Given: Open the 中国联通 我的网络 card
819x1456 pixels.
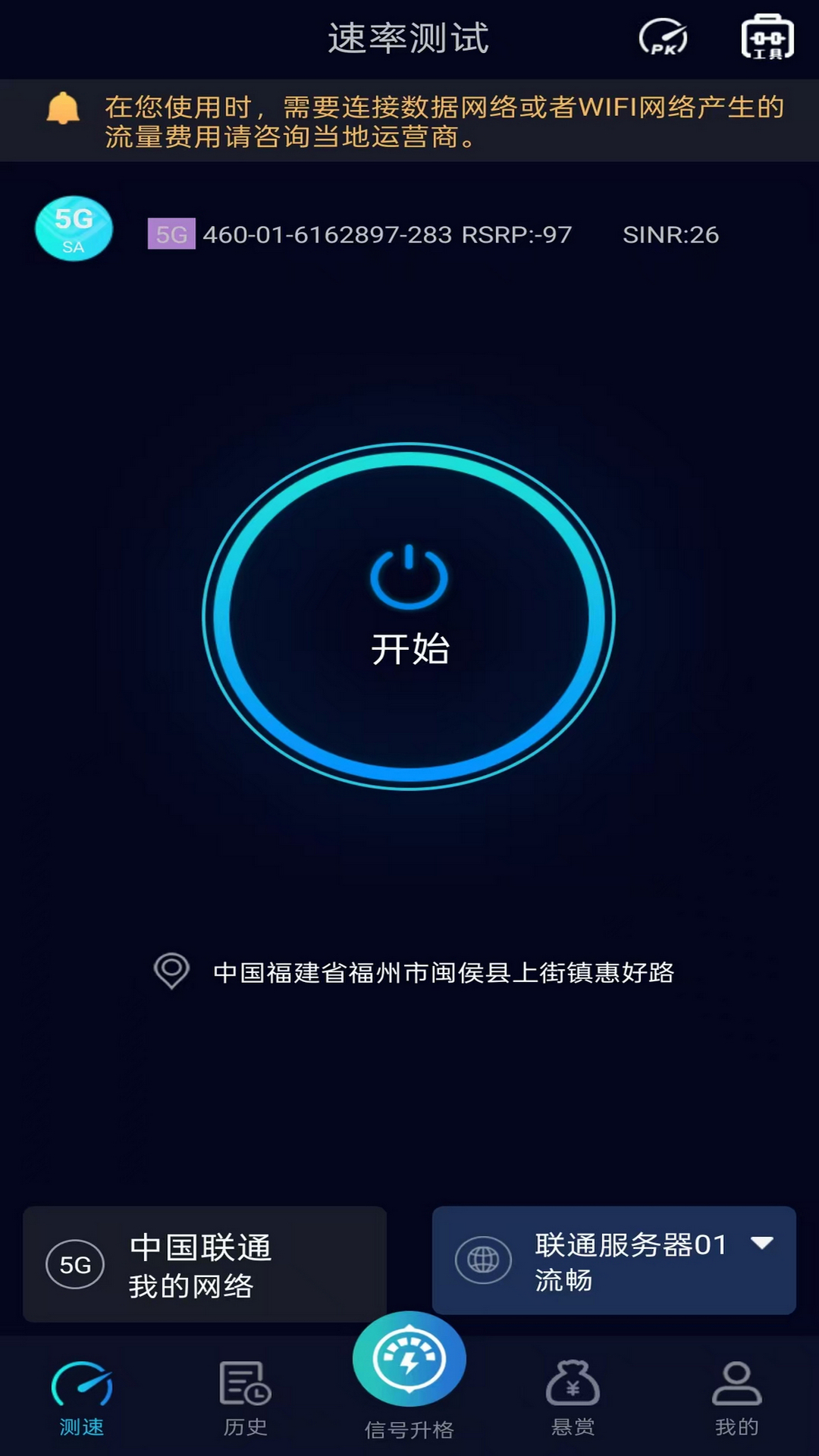Looking at the screenshot, I should click(205, 1264).
